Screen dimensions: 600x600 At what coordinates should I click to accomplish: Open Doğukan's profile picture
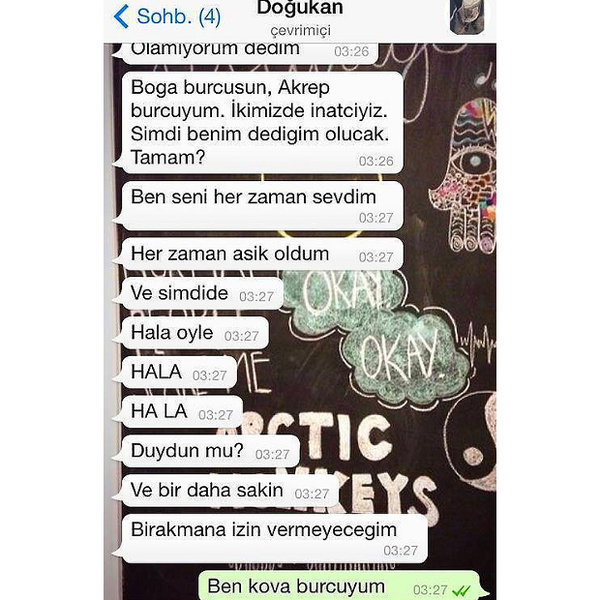tap(468, 15)
